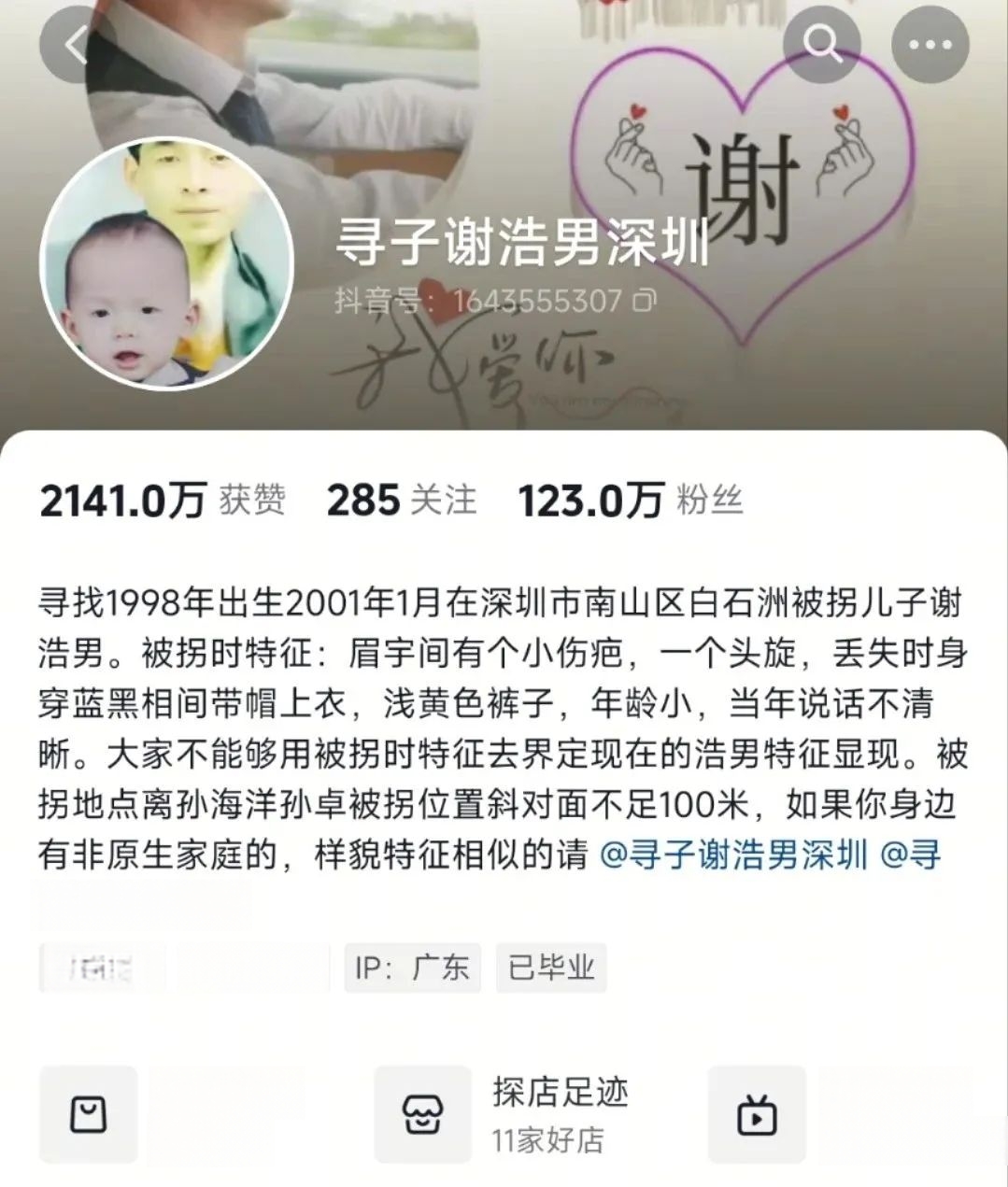Go back using the top arrow
Image resolution: width=1008 pixels, height=1187 pixels.
(78, 44)
